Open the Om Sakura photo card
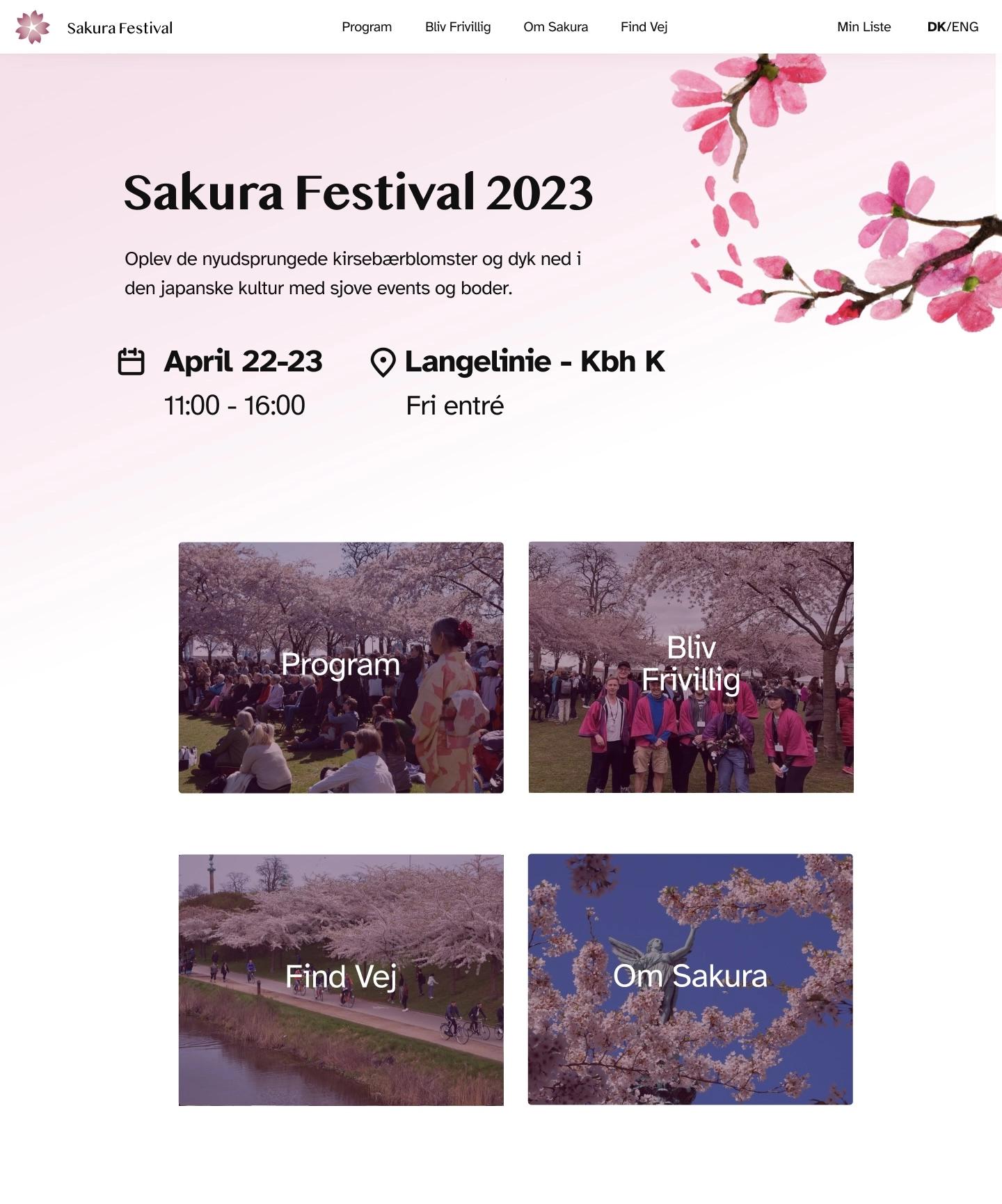 (690, 979)
